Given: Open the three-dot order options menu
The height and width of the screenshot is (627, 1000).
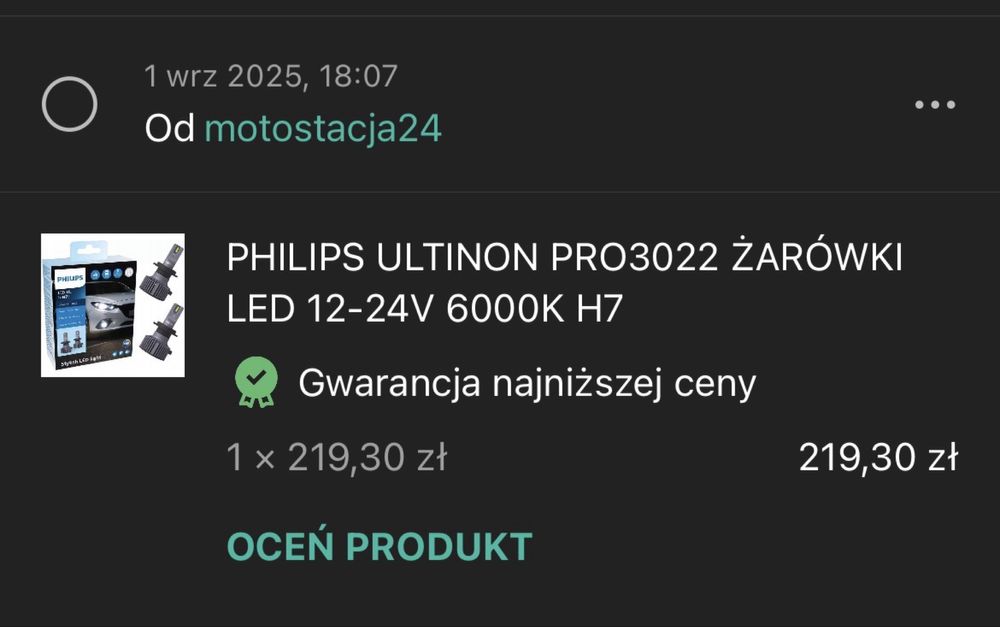Looking at the screenshot, I should point(935,104).
